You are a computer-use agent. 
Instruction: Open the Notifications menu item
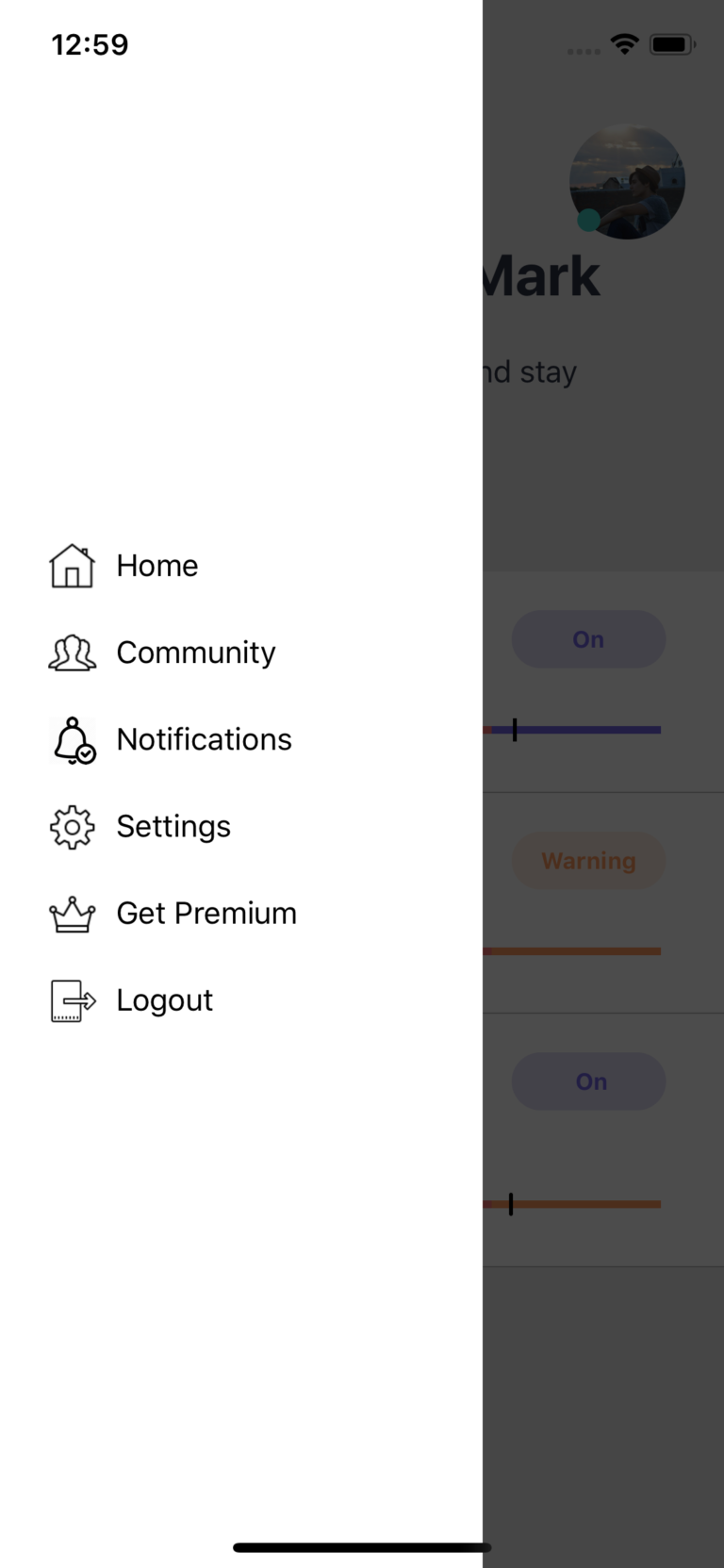coord(204,740)
